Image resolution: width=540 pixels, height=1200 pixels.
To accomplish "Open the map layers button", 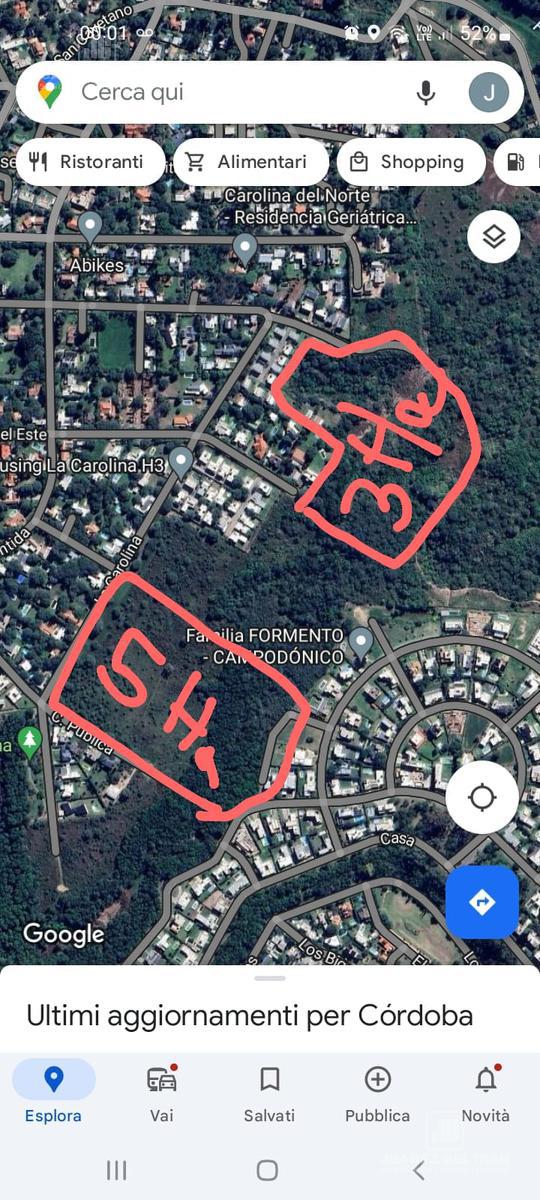I will pyautogui.click(x=494, y=237).
